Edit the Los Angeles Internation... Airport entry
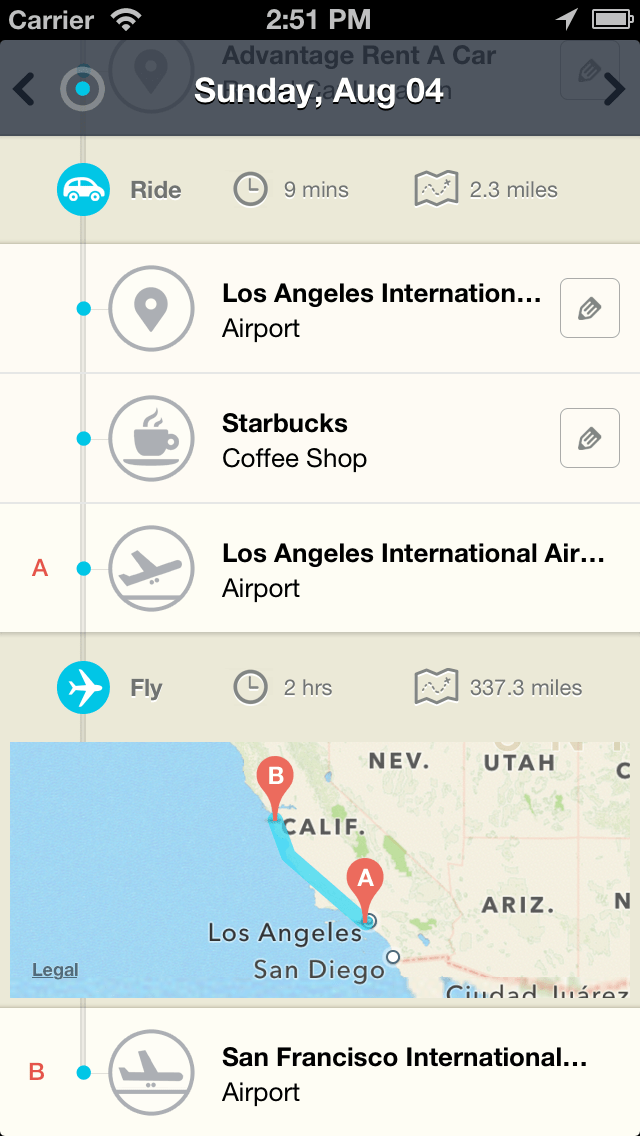Screen dimensions: 640x1136 pos(589,308)
